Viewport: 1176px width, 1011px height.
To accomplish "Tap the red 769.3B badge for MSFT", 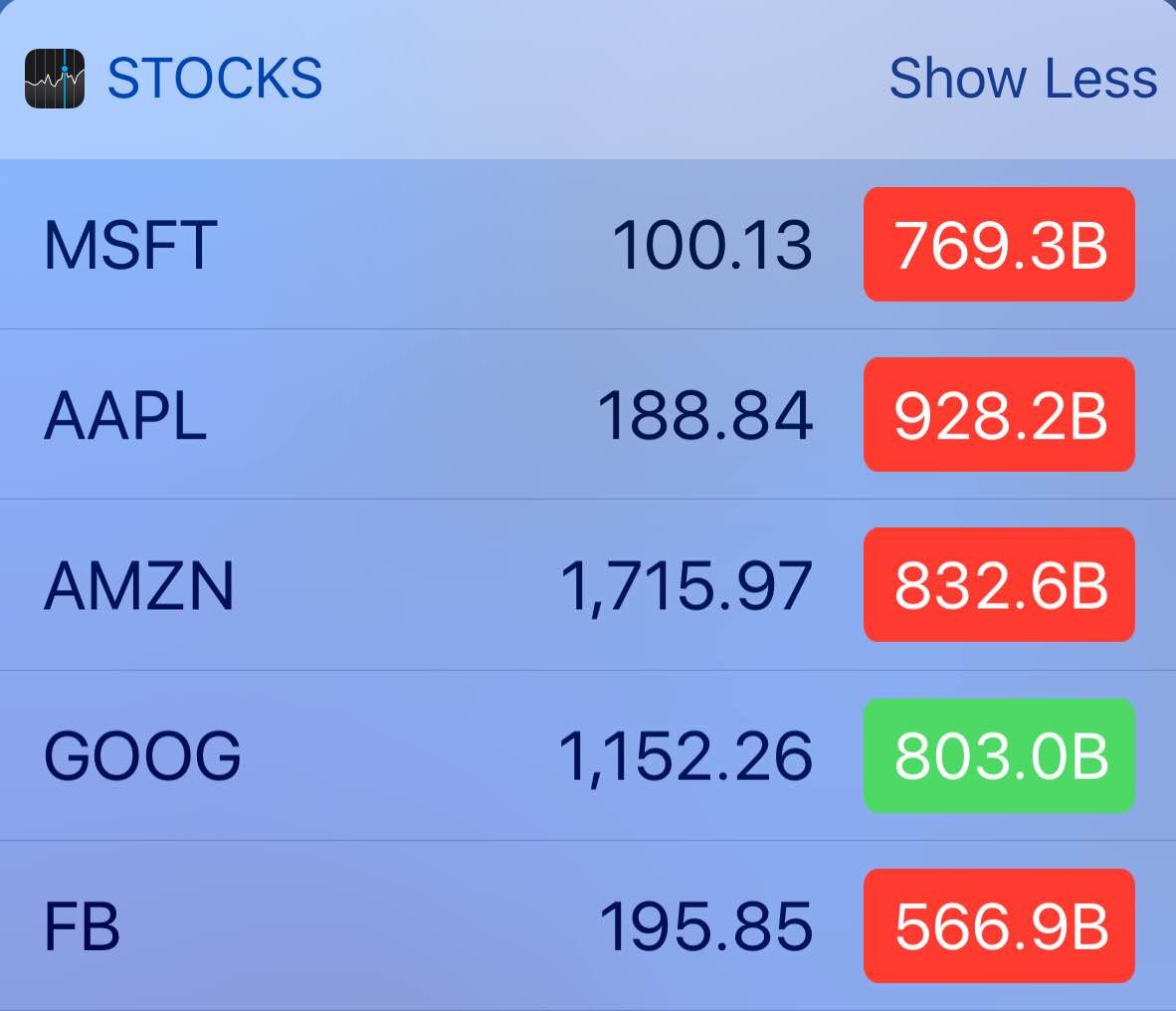I will click(x=999, y=245).
